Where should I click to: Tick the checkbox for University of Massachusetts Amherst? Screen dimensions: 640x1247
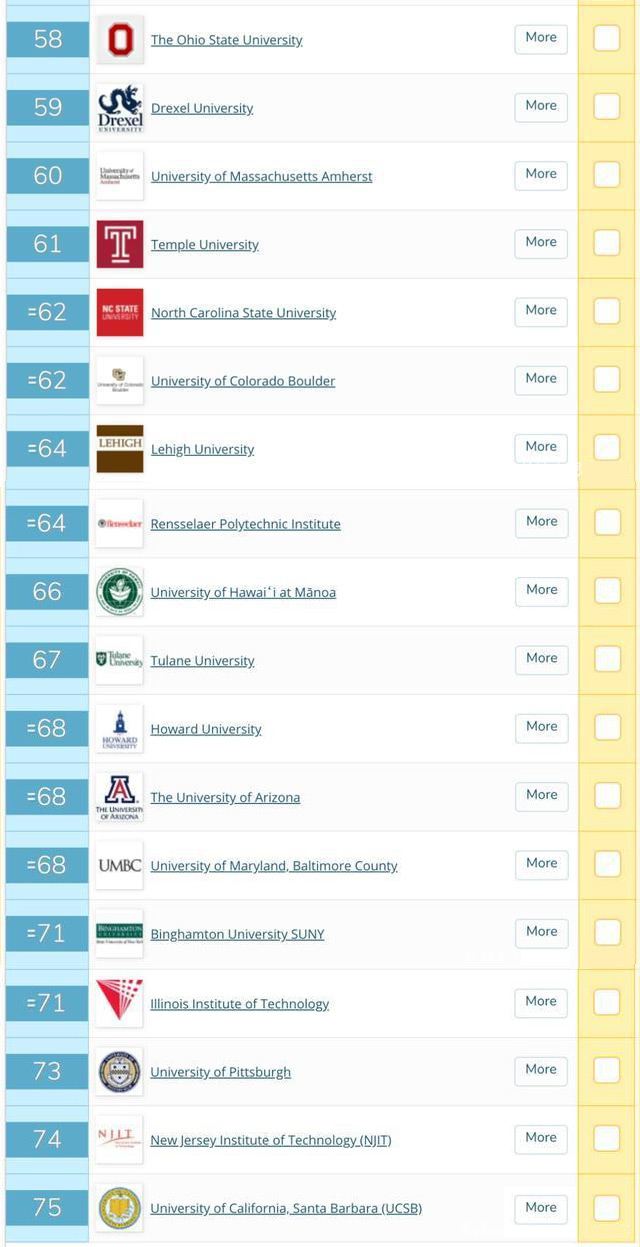coord(607,175)
